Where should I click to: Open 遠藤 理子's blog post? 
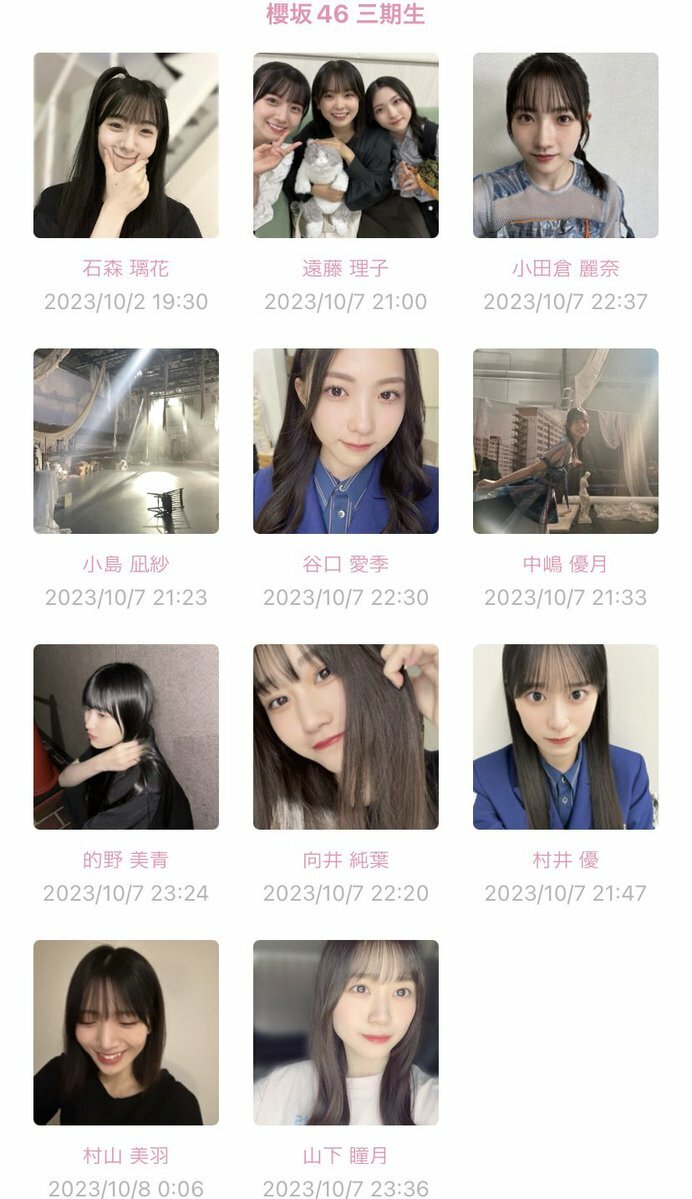coord(346,146)
